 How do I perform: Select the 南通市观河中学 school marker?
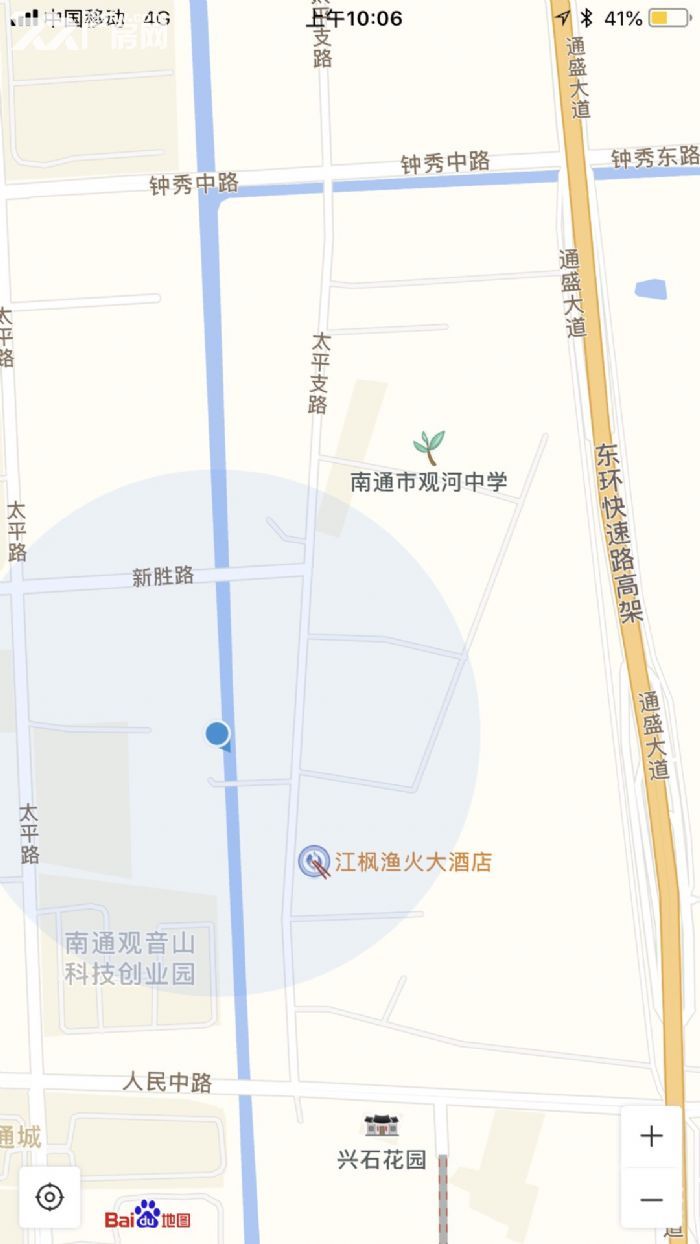click(x=429, y=446)
